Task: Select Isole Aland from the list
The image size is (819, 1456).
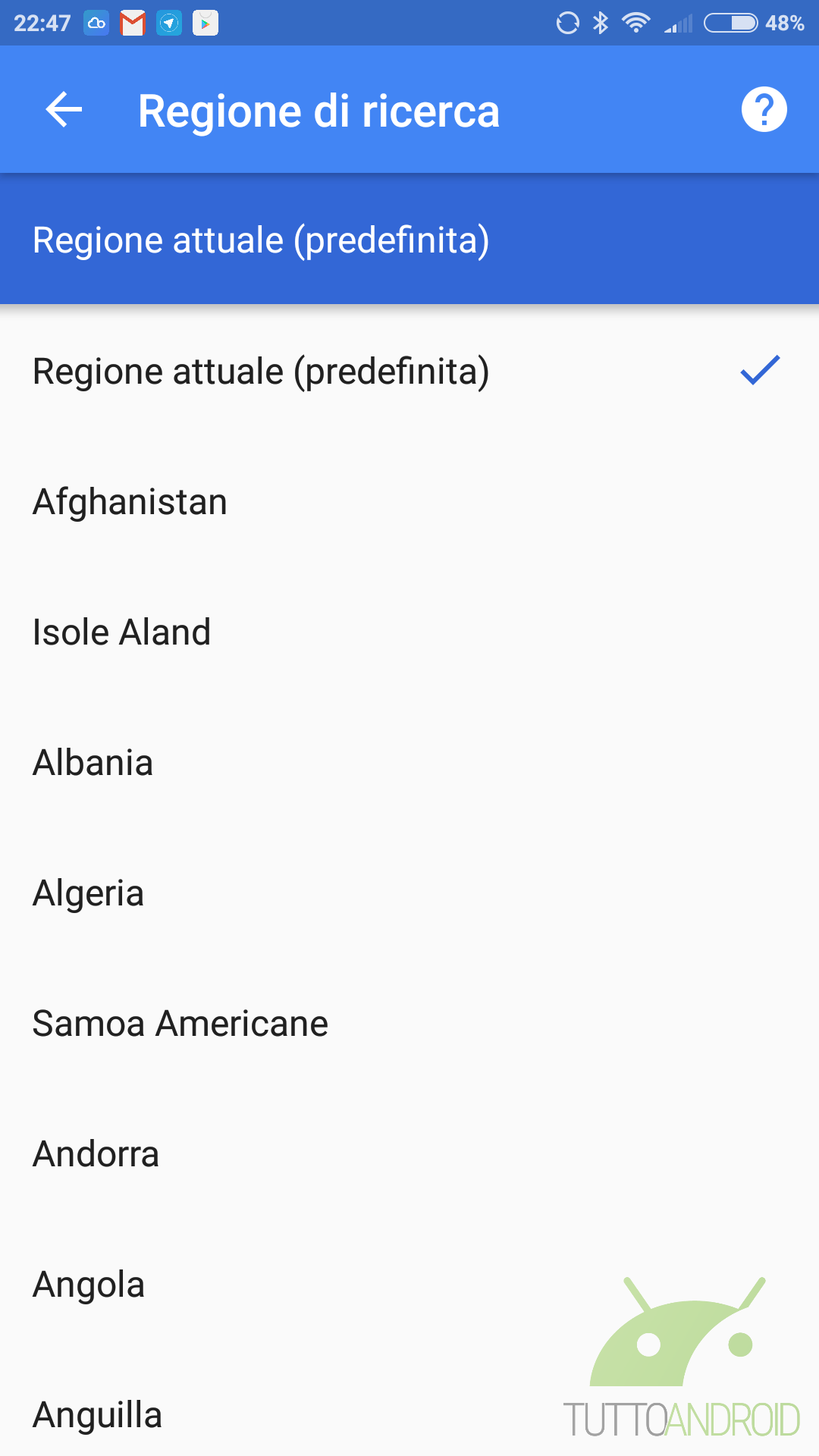Action: click(x=409, y=632)
